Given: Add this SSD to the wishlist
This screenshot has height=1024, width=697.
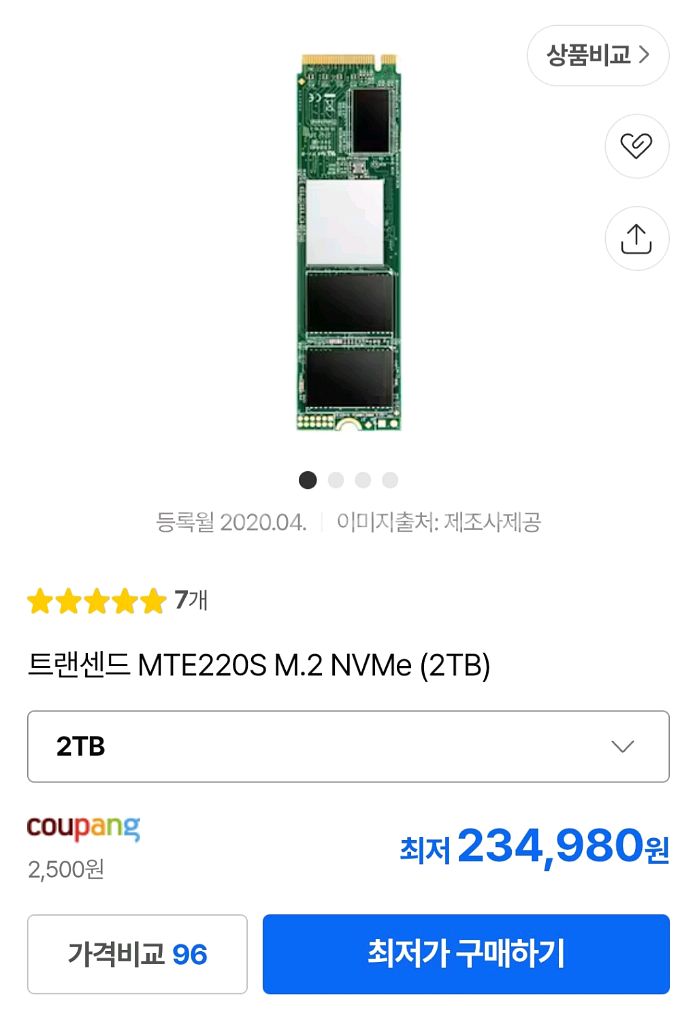Looking at the screenshot, I should (636, 147).
